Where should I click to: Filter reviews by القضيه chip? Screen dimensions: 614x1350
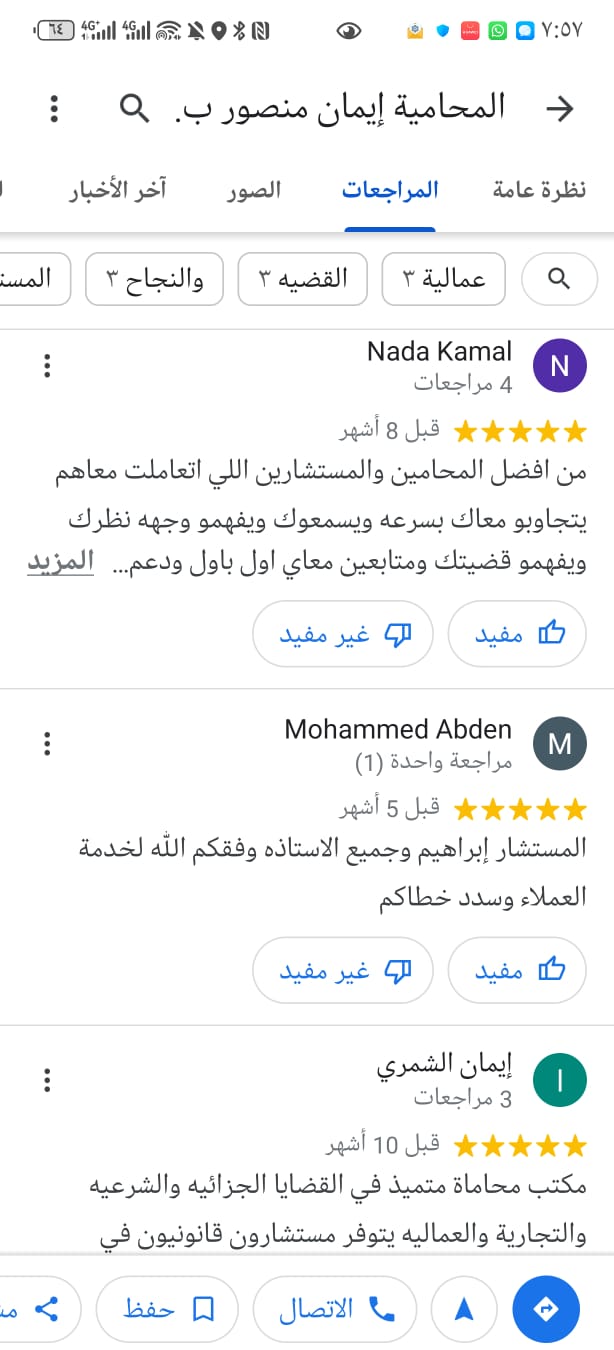(x=302, y=279)
